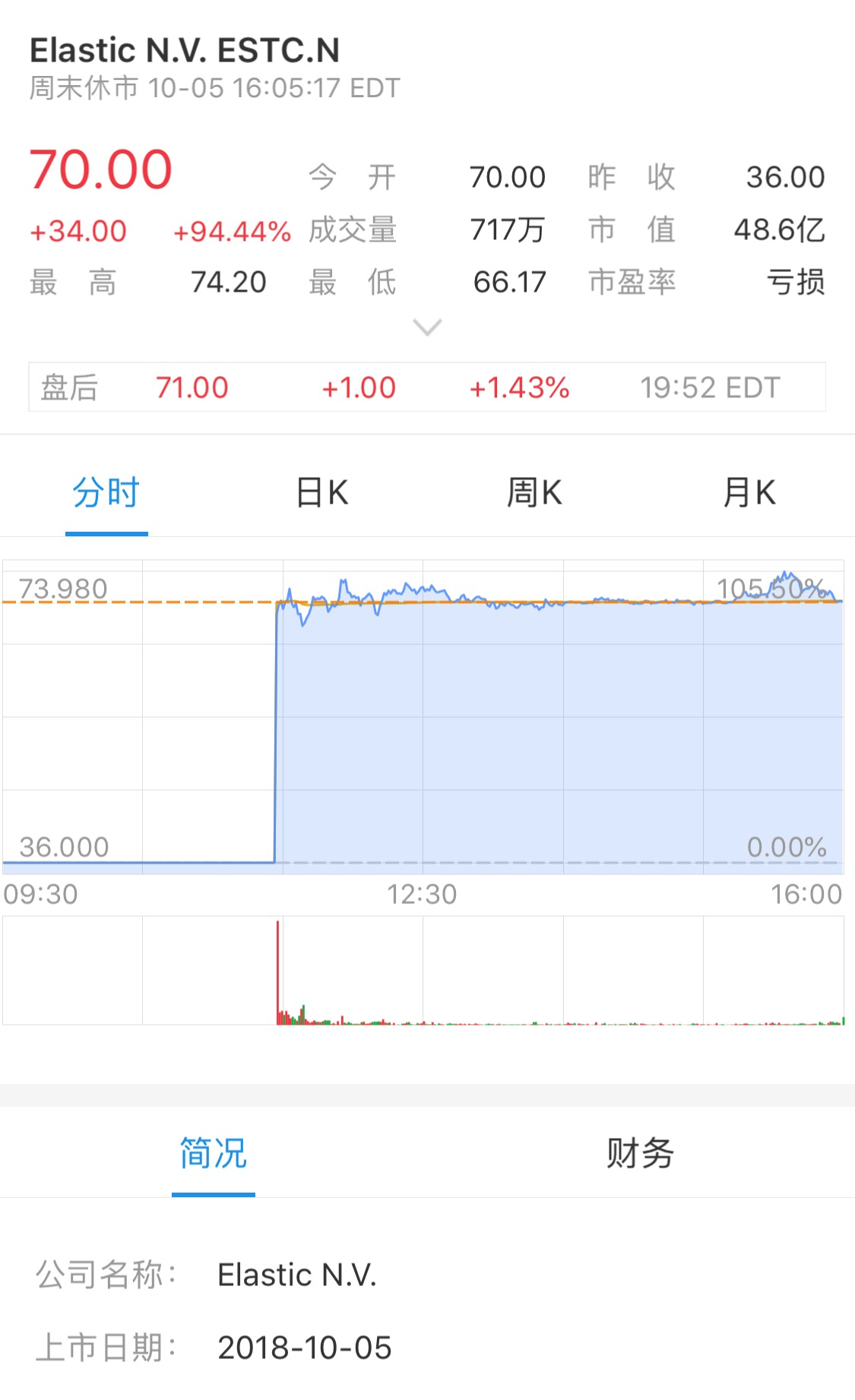Switch to the 周K chart tab
The width and height of the screenshot is (855, 1400).
[x=534, y=493]
